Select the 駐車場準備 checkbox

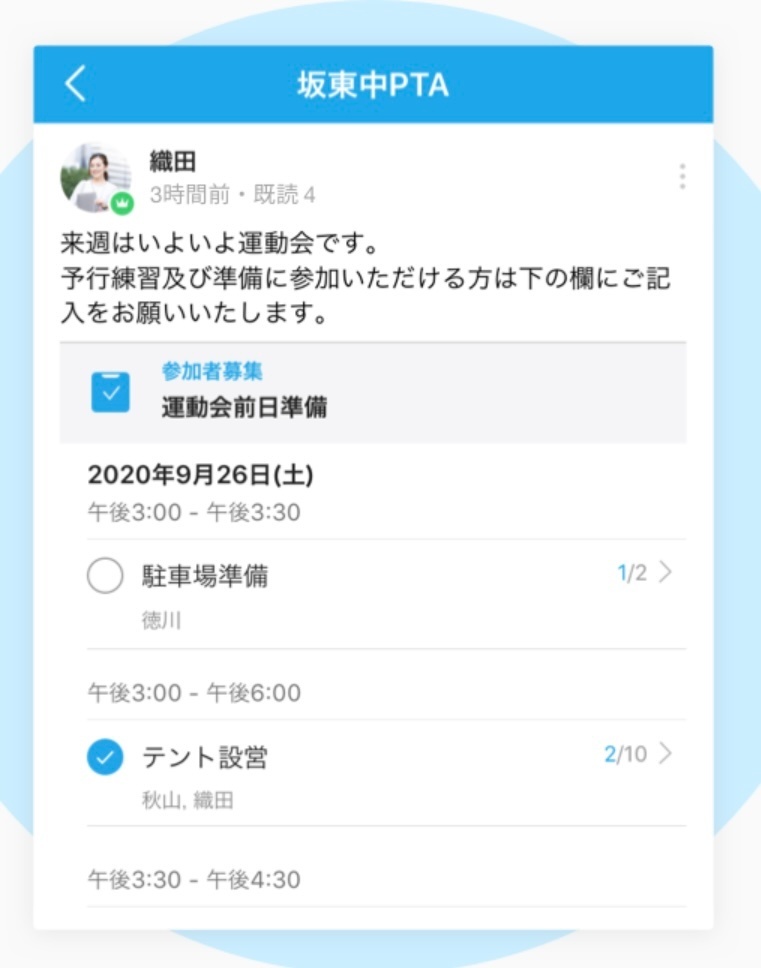tap(105, 576)
